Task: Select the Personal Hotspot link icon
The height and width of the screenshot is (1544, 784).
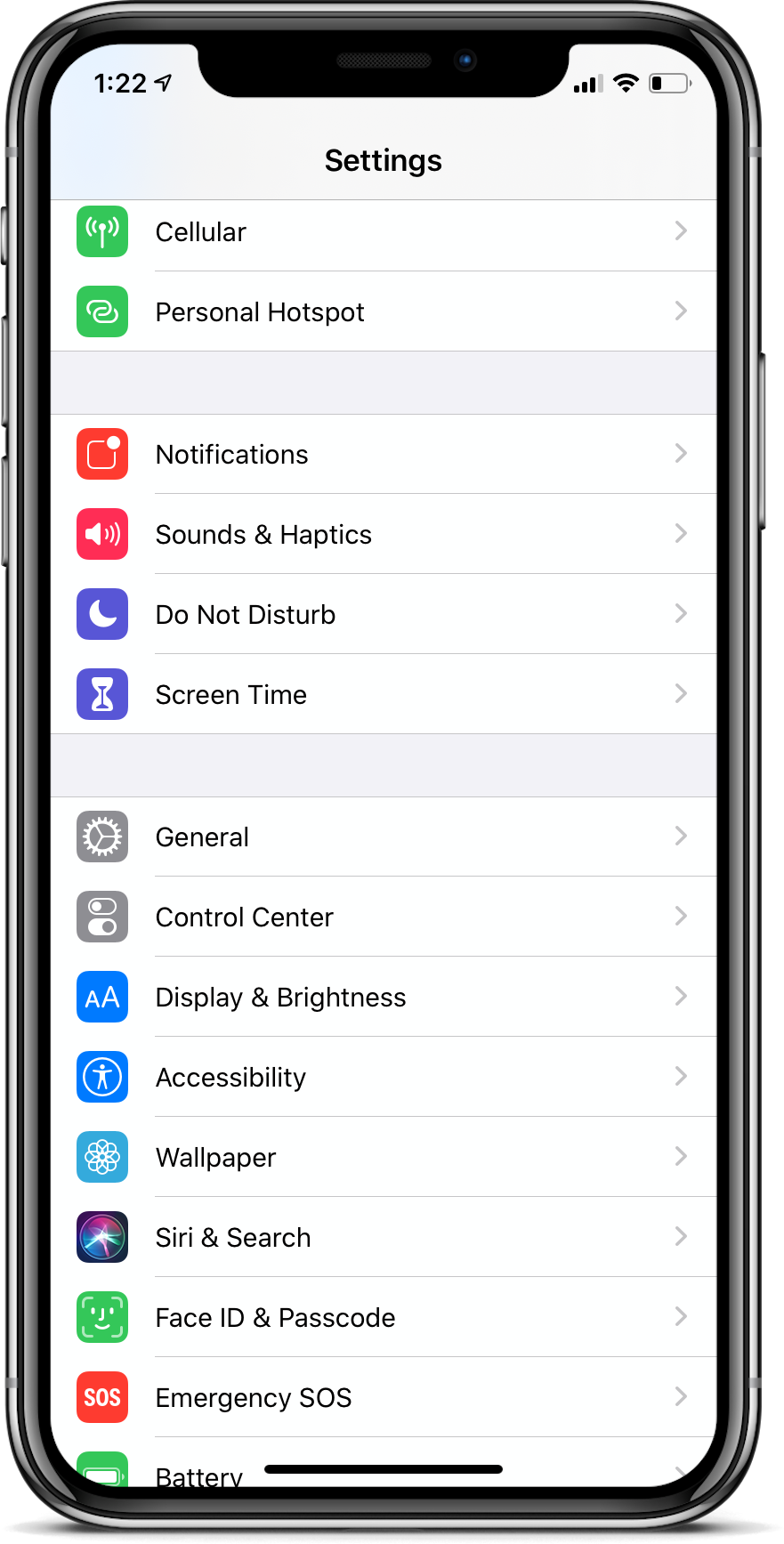Action: (x=101, y=311)
